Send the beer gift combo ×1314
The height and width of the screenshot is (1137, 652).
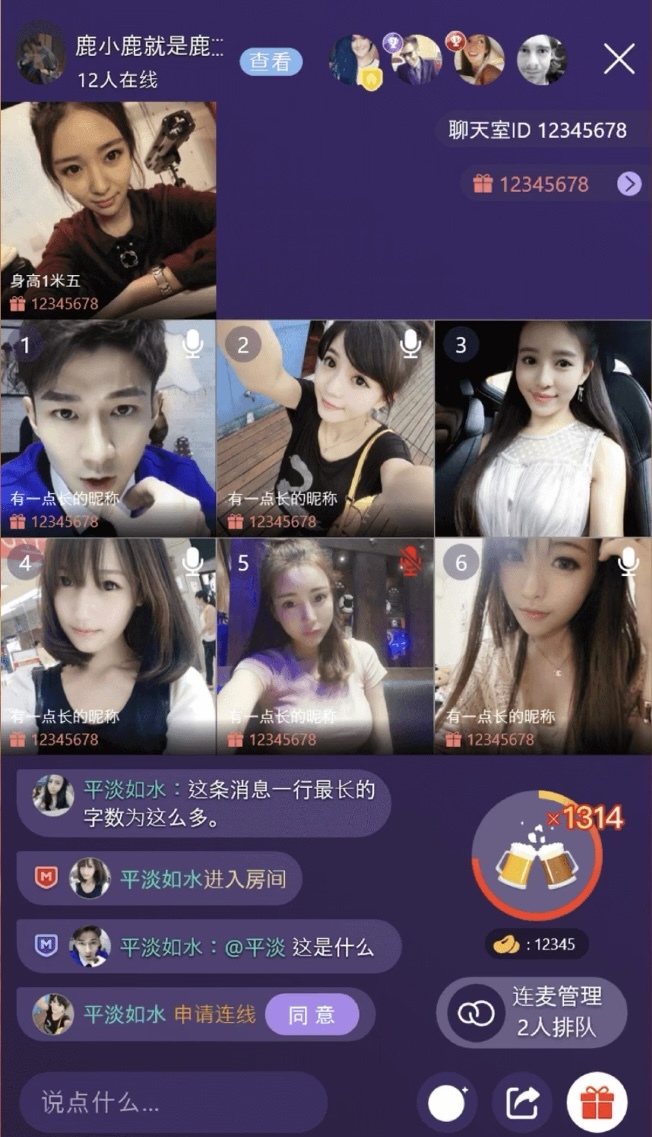538,855
